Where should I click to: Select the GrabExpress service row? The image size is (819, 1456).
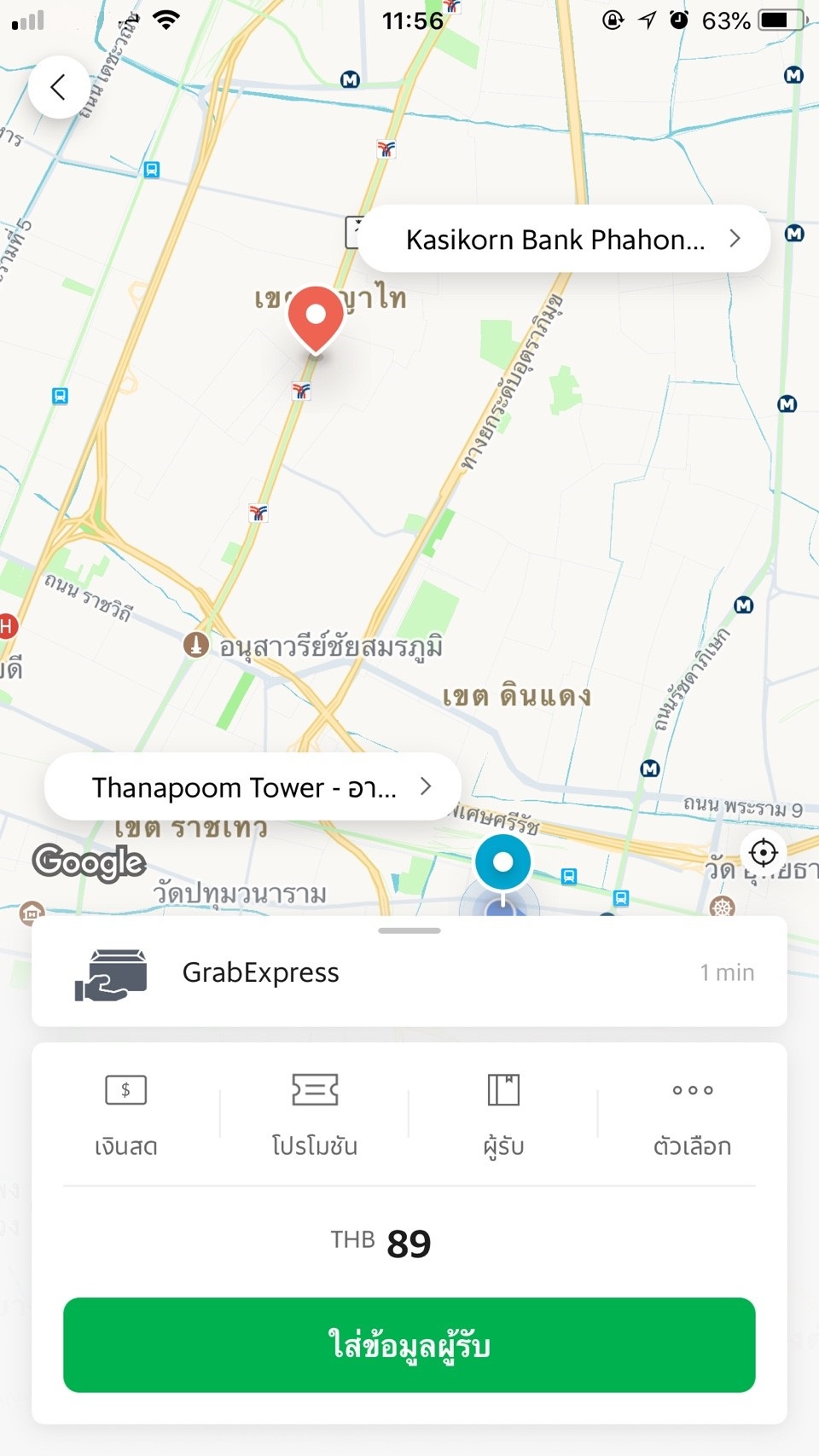click(x=409, y=972)
